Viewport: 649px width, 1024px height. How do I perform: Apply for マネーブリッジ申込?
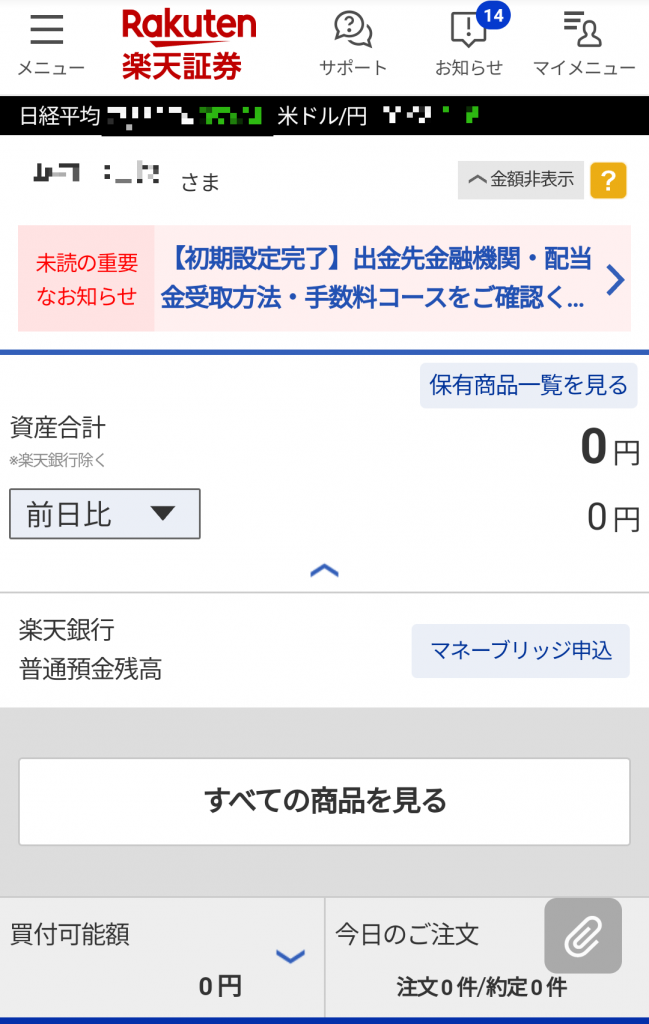520,651
